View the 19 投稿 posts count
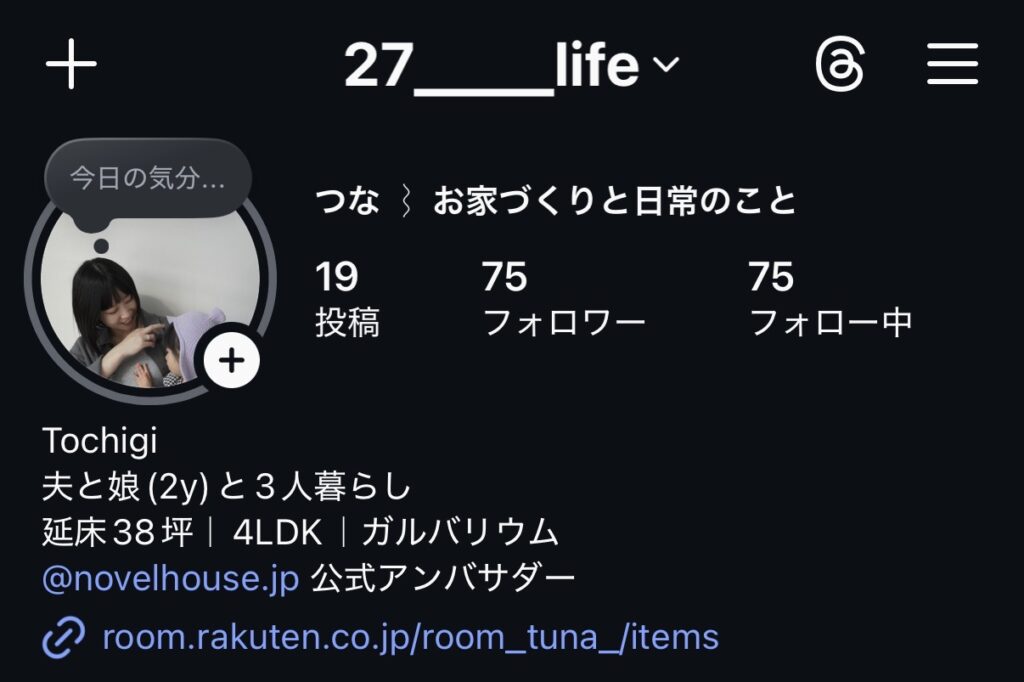Screen dimensions: 1024x682 coord(346,298)
